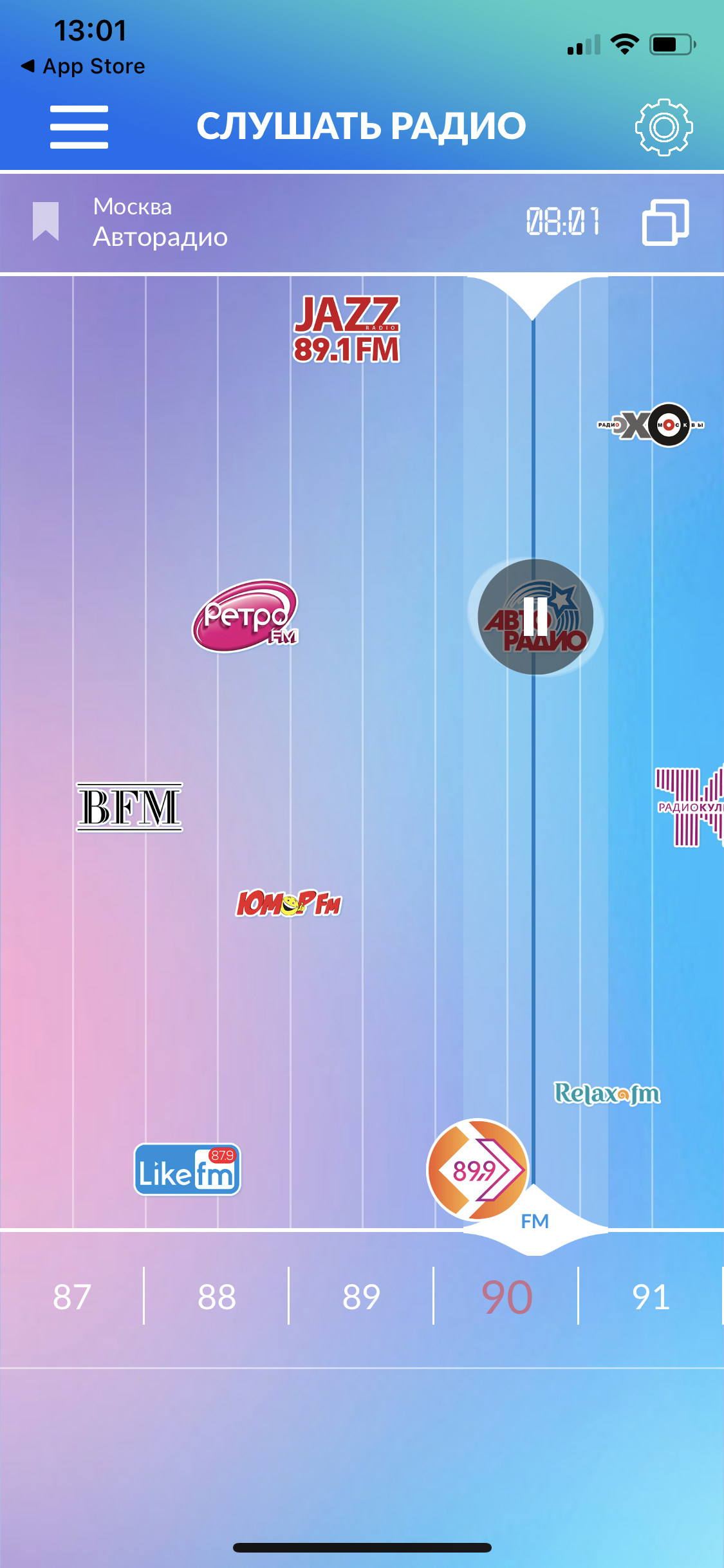Choose Like FM 87.9 station

click(187, 1170)
